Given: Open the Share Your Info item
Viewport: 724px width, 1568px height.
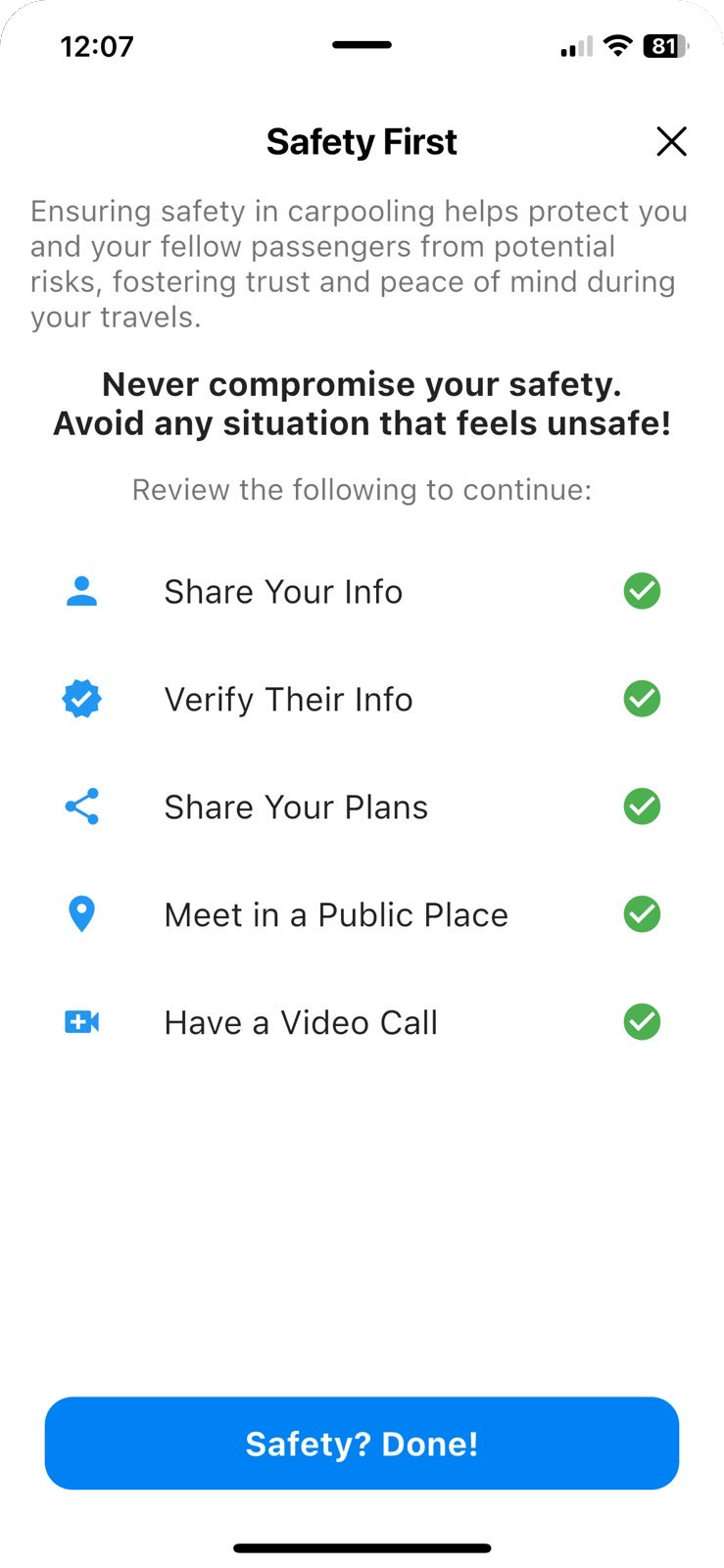Looking at the screenshot, I should 283,592.
